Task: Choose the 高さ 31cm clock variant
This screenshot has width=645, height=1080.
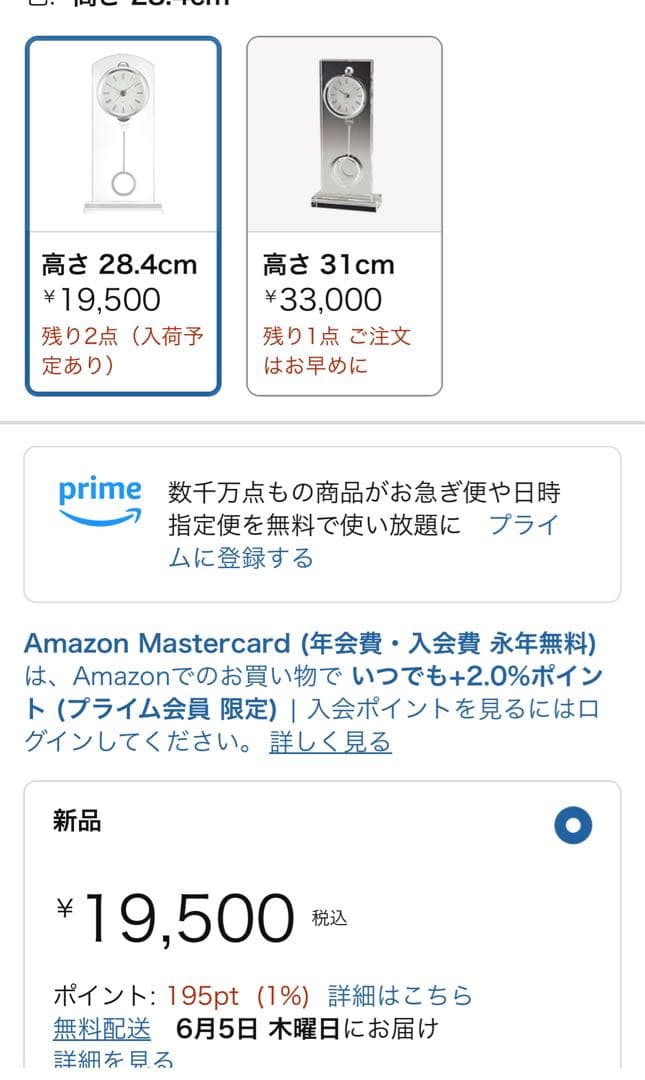Action: (x=344, y=216)
